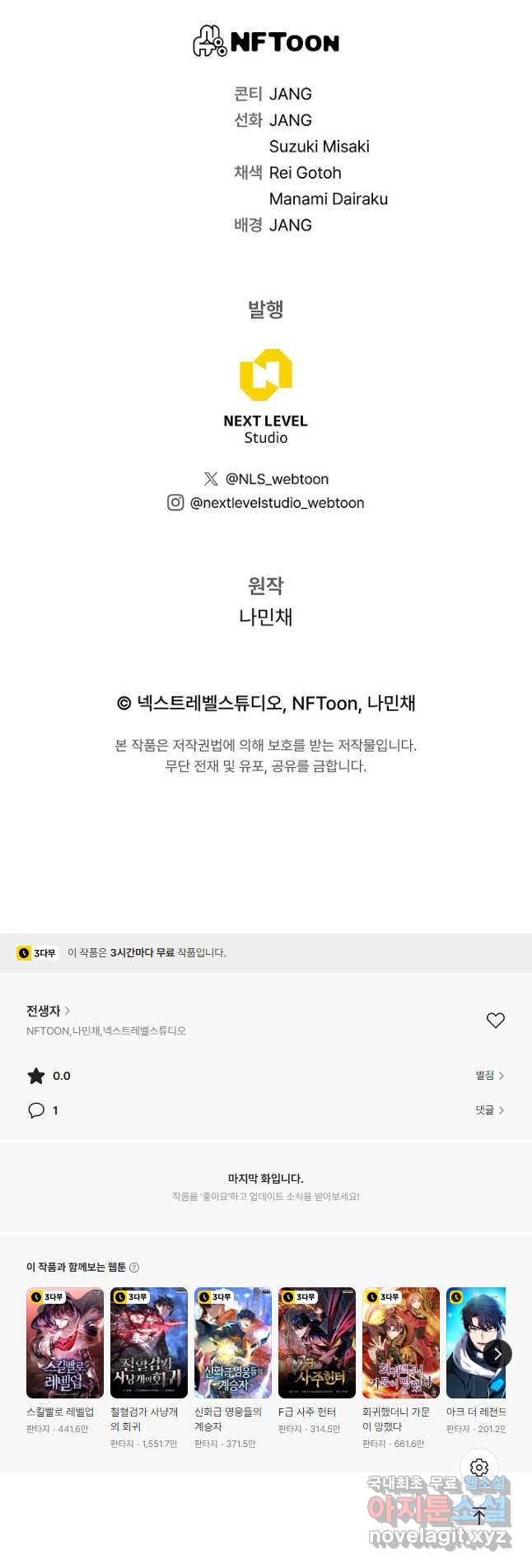
Task: Open the 별점 rating option
Action: tap(489, 1075)
